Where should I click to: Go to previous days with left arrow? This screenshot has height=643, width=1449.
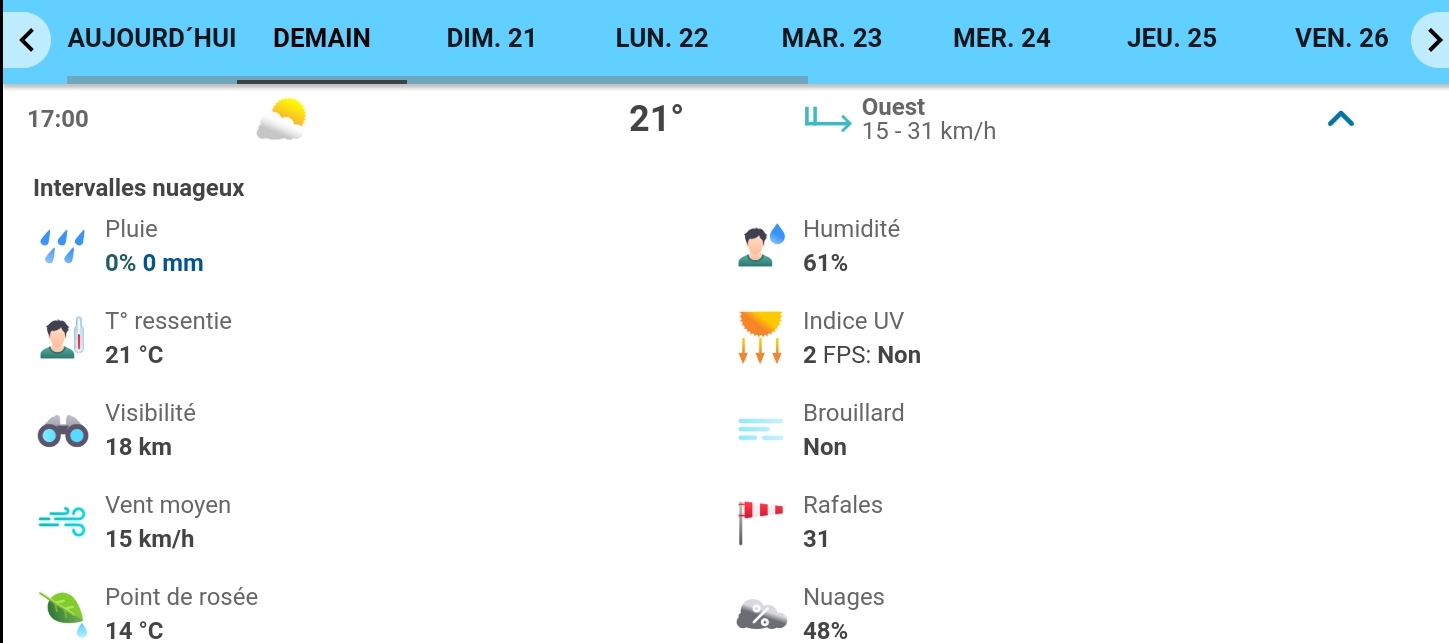[26, 40]
